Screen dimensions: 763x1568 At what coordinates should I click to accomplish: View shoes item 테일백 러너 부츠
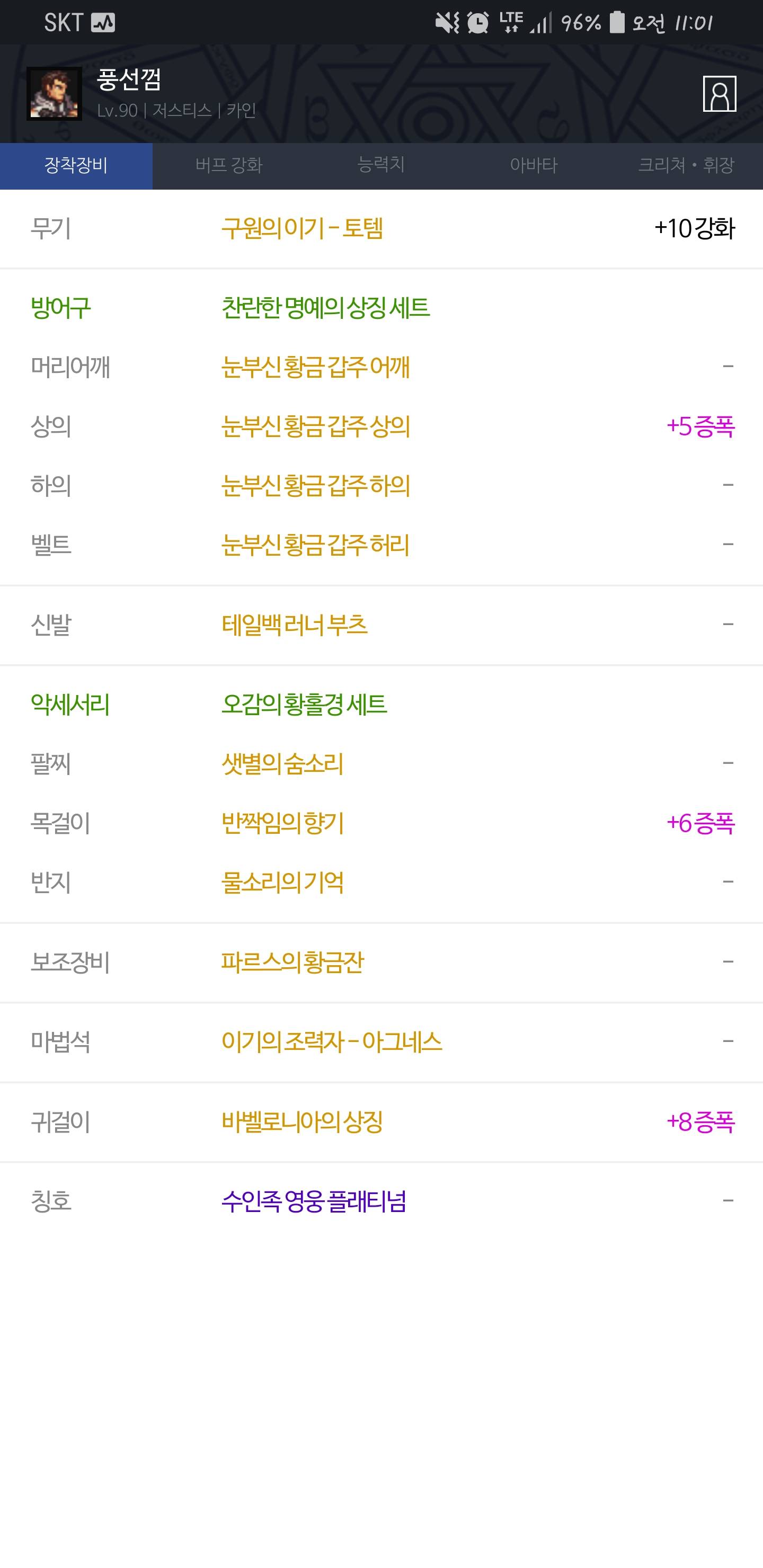(x=381, y=625)
